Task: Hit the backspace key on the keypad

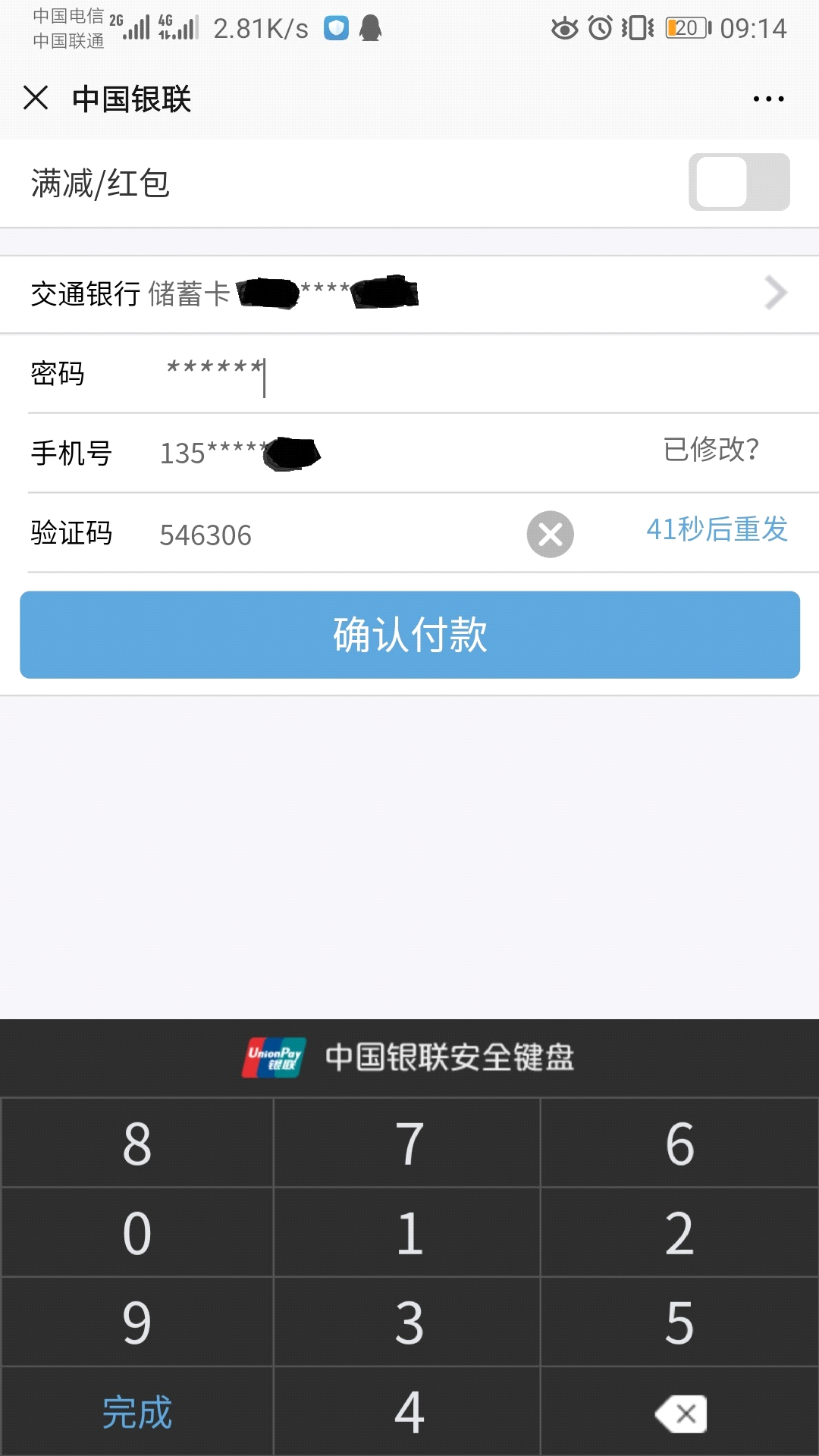Action: coord(680,1412)
